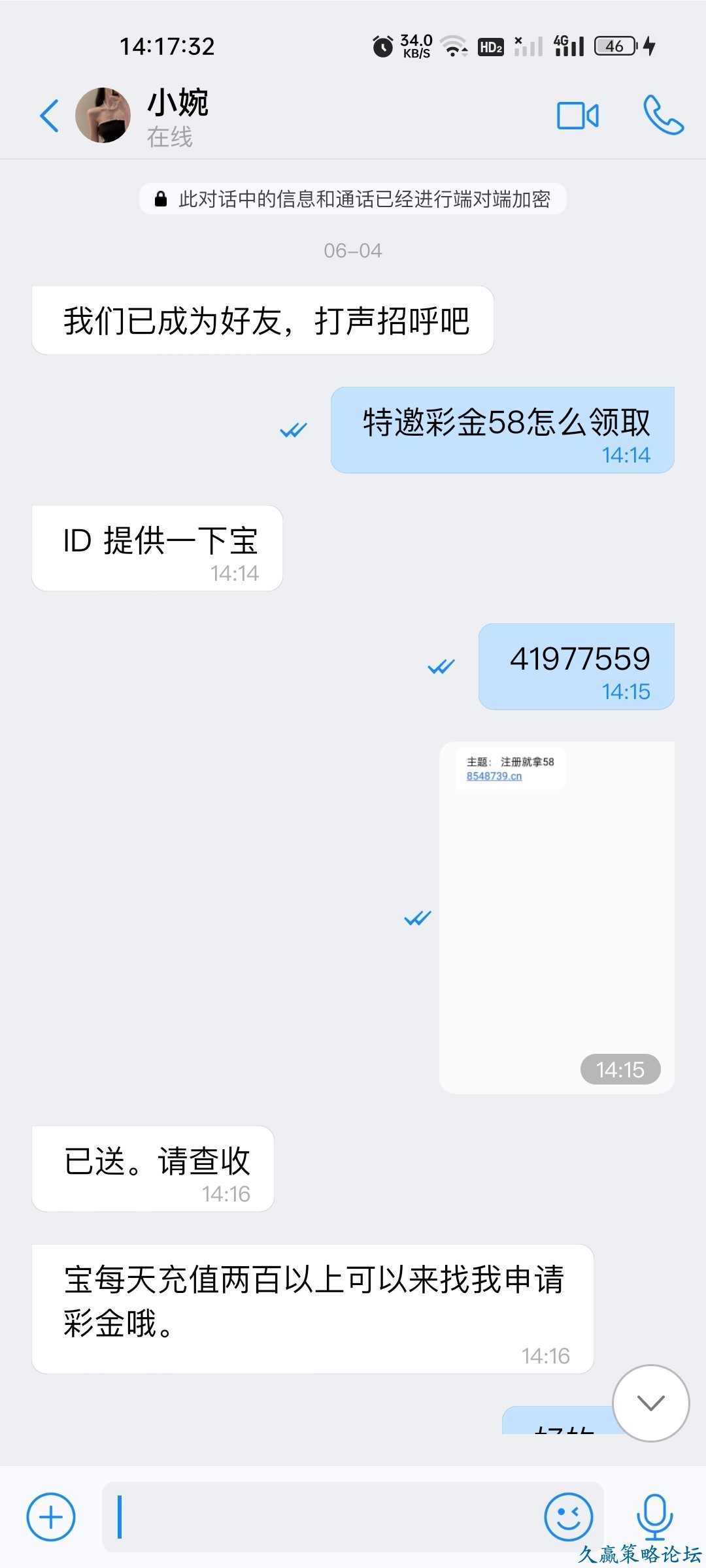
Task: Tap the microphone for voice message
Action: click(x=654, y=1516)
